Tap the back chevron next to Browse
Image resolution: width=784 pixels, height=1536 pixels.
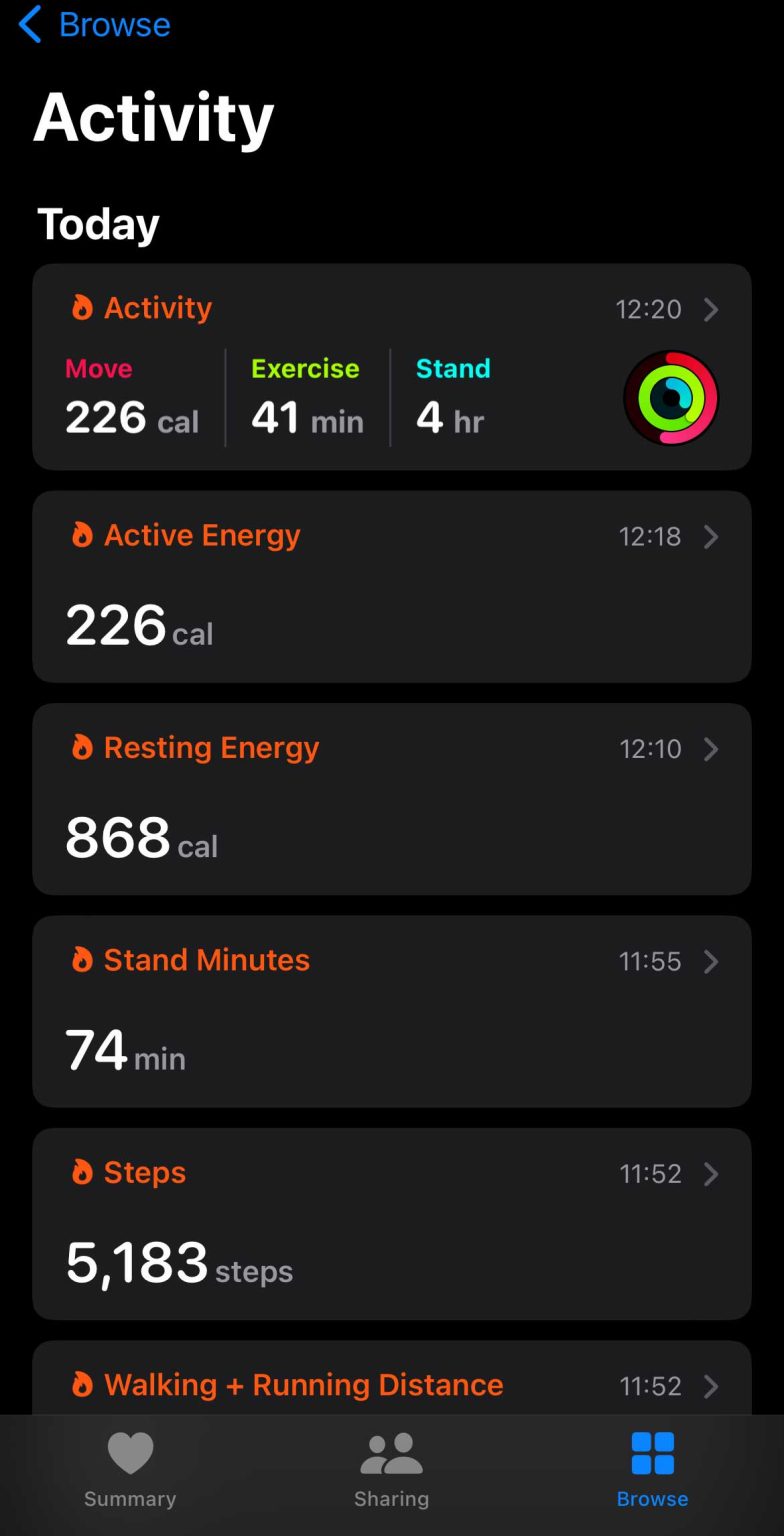pos(28,24)
